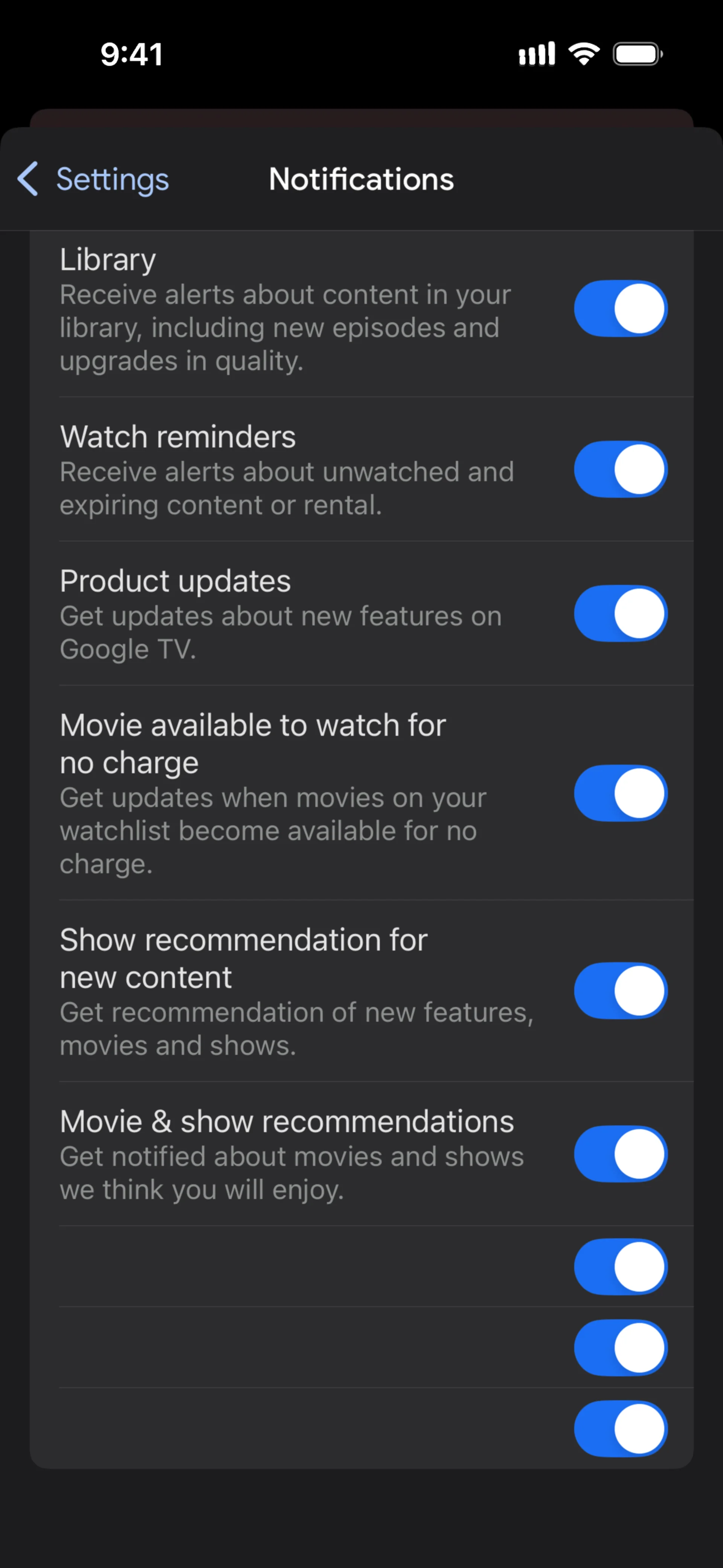
Task: Disable Show recommendation for new content
Action: click(x=620, y=991)
